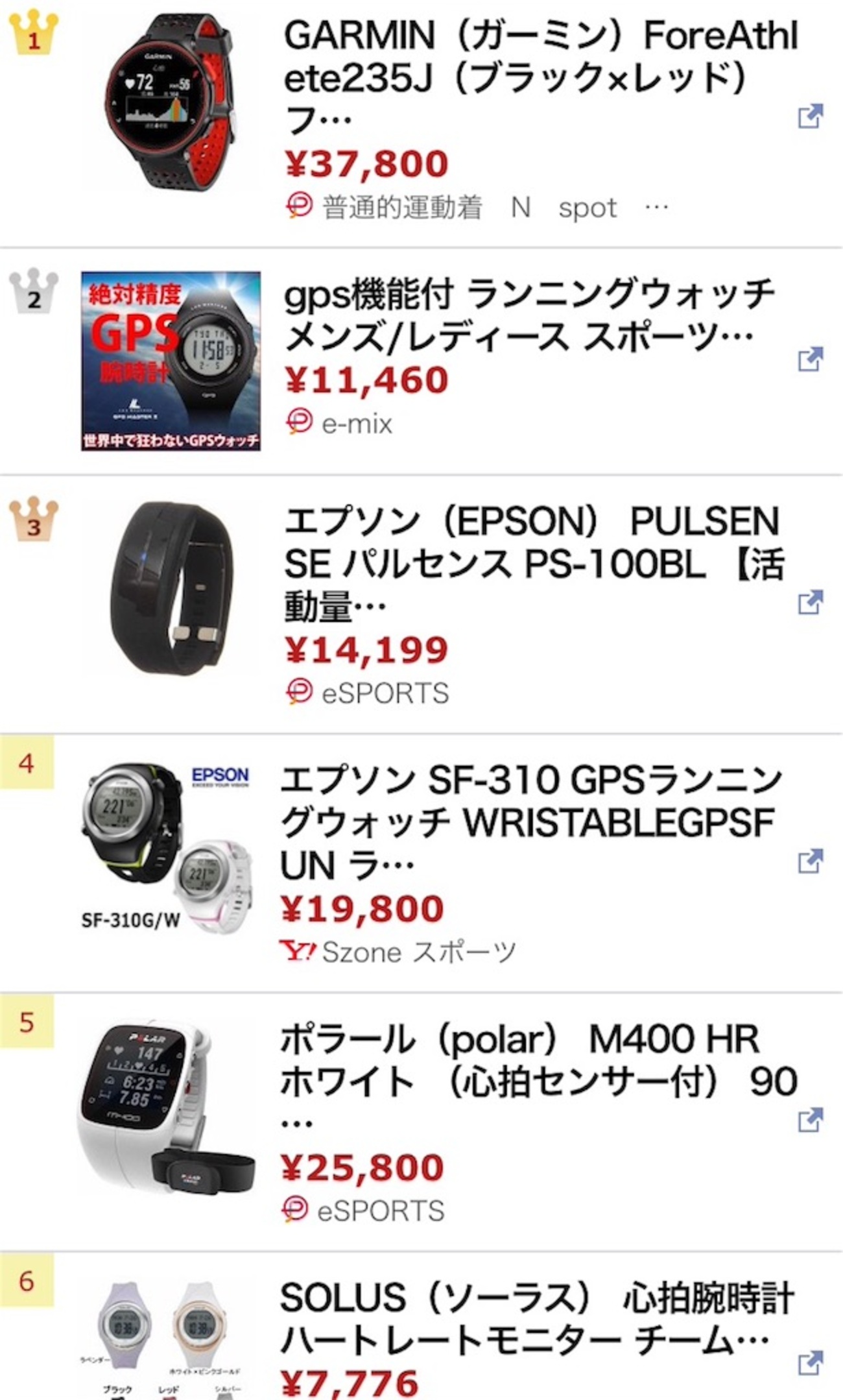Tap external link icon for ¥11,460 GPS watch
The height and width of the screenshot is (1400, 843).
coord(810,359)
